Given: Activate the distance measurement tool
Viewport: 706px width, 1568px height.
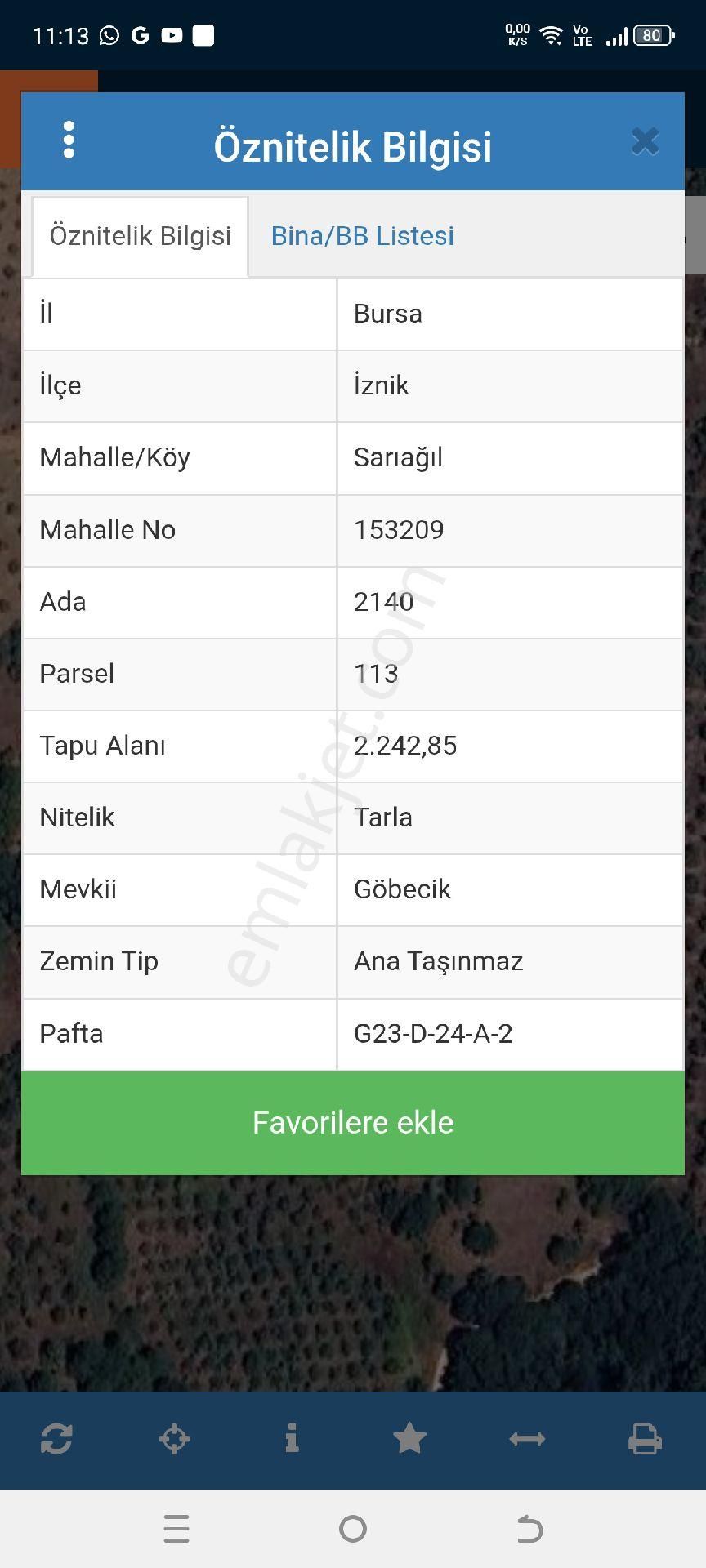Looking at the screenshot, I should point(527,1439).
